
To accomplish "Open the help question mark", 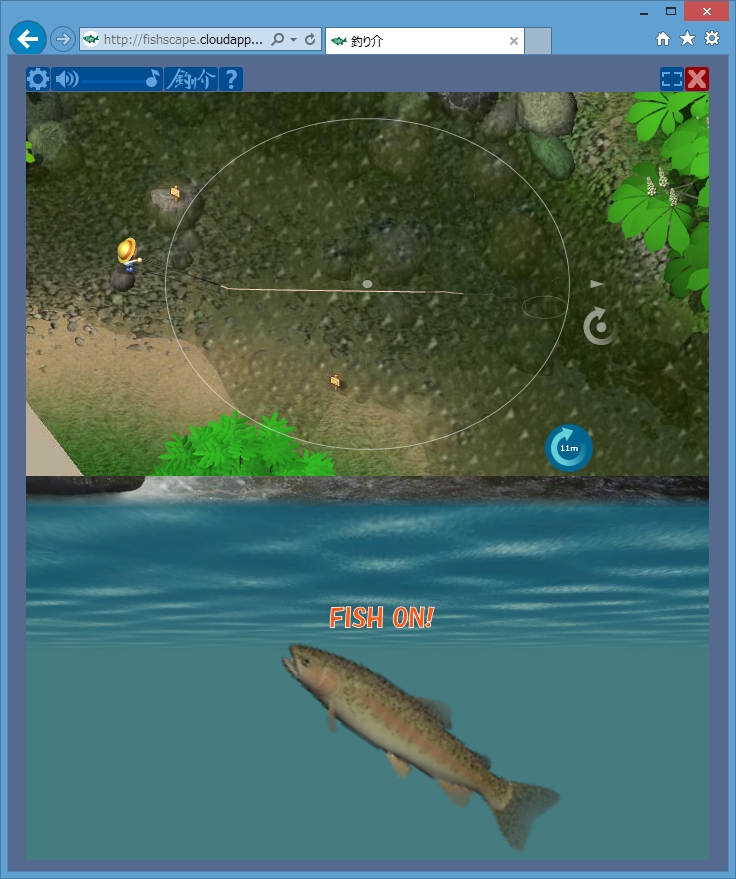I will [x=231, y=79].
